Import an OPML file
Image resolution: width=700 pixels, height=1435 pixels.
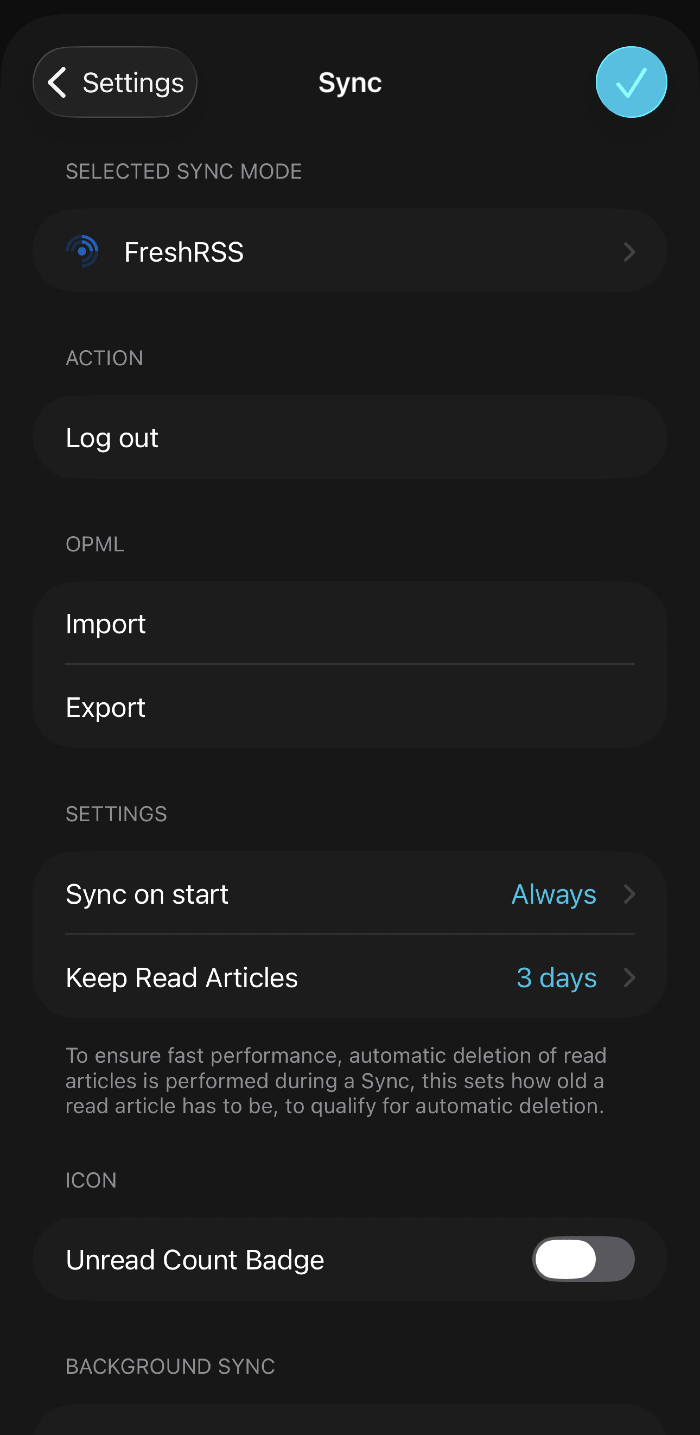350,624
